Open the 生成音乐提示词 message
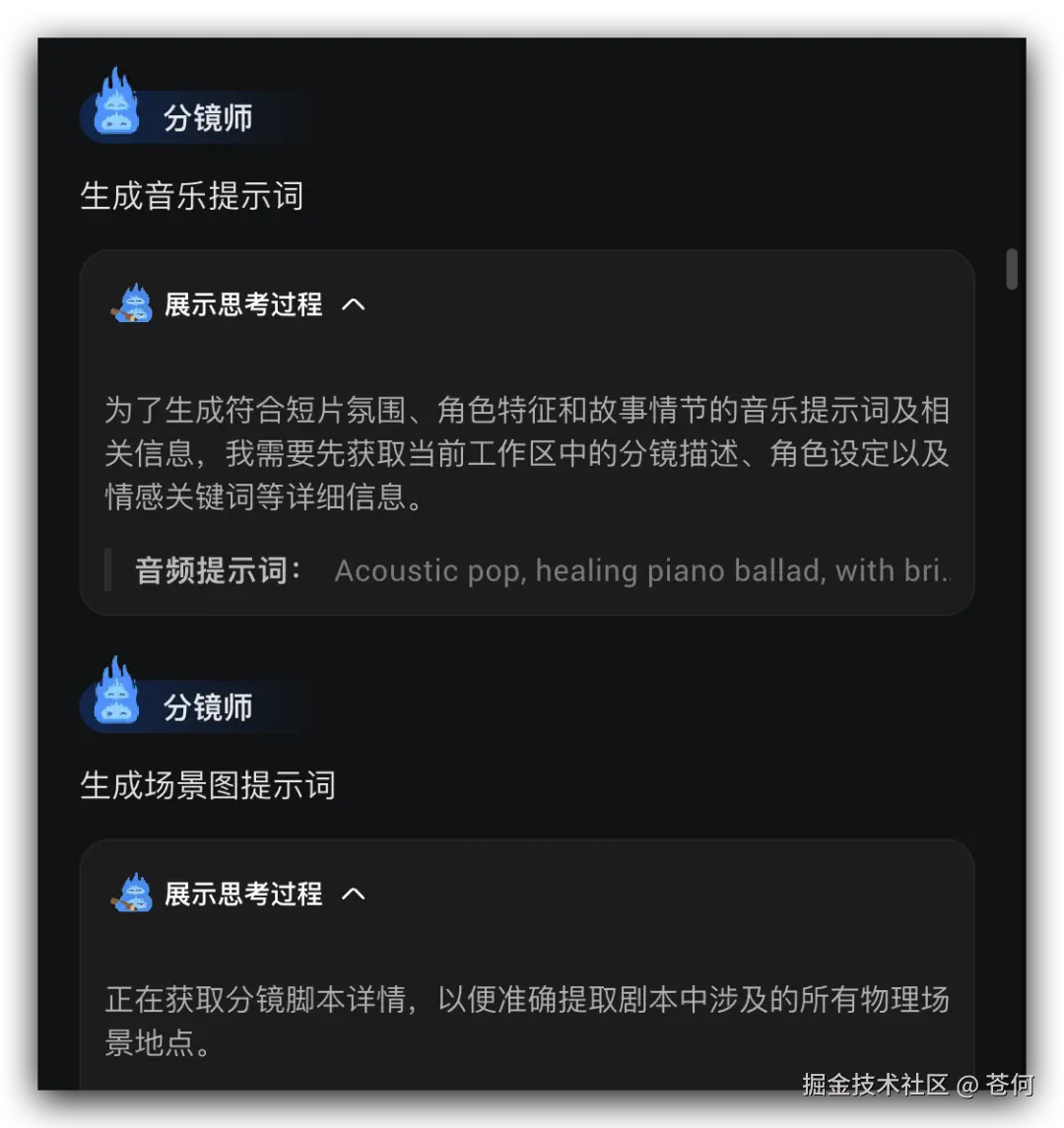 192,196
